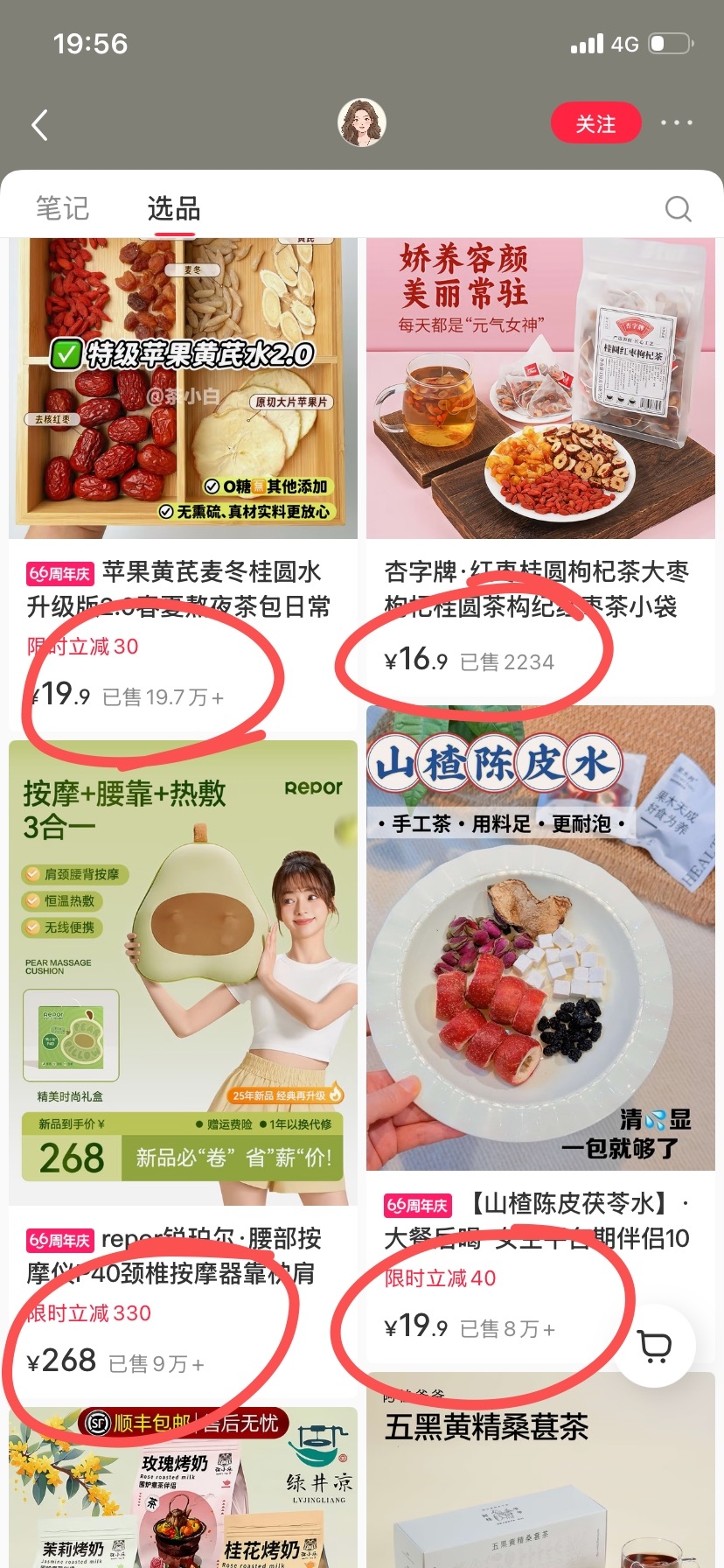Open the user's profile avatar
The height and width of the screenshot is (1568, 724).
(x=362, y=122)
